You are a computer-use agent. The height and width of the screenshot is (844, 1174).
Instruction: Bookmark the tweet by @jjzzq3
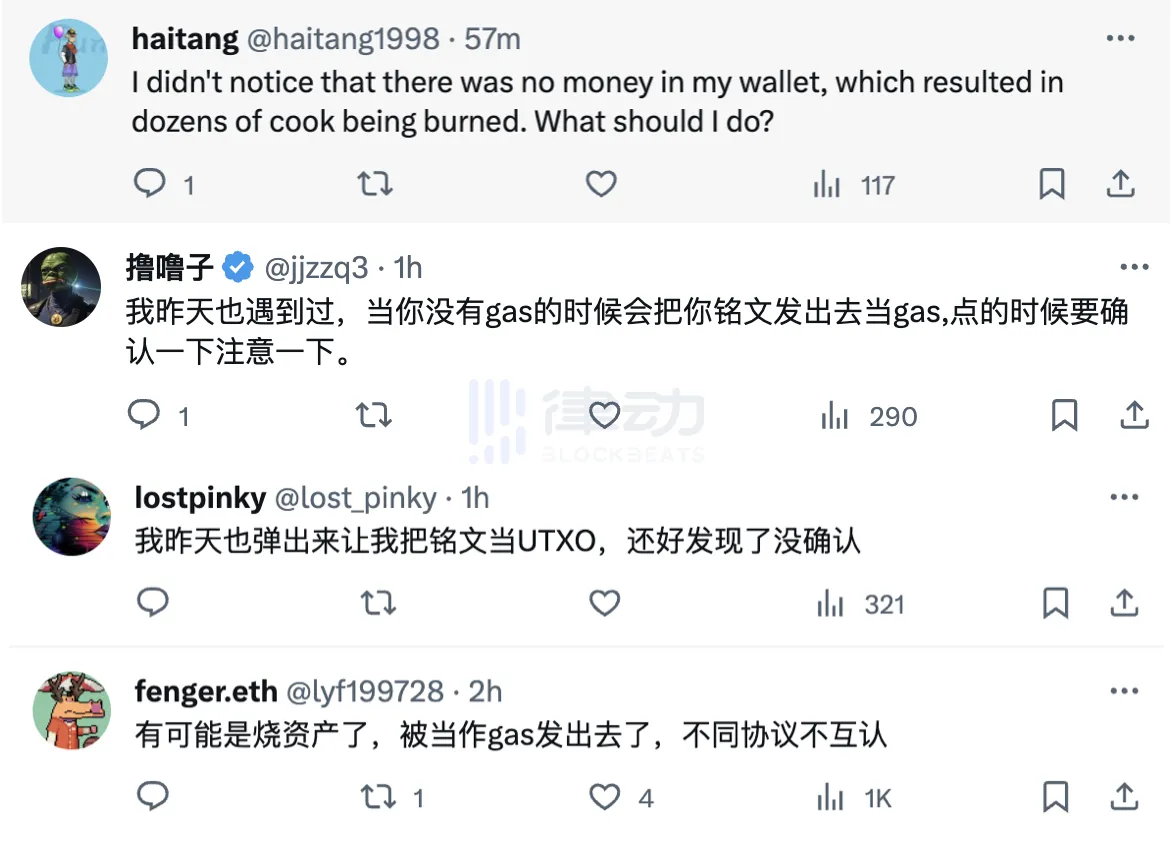[1065, 414]
